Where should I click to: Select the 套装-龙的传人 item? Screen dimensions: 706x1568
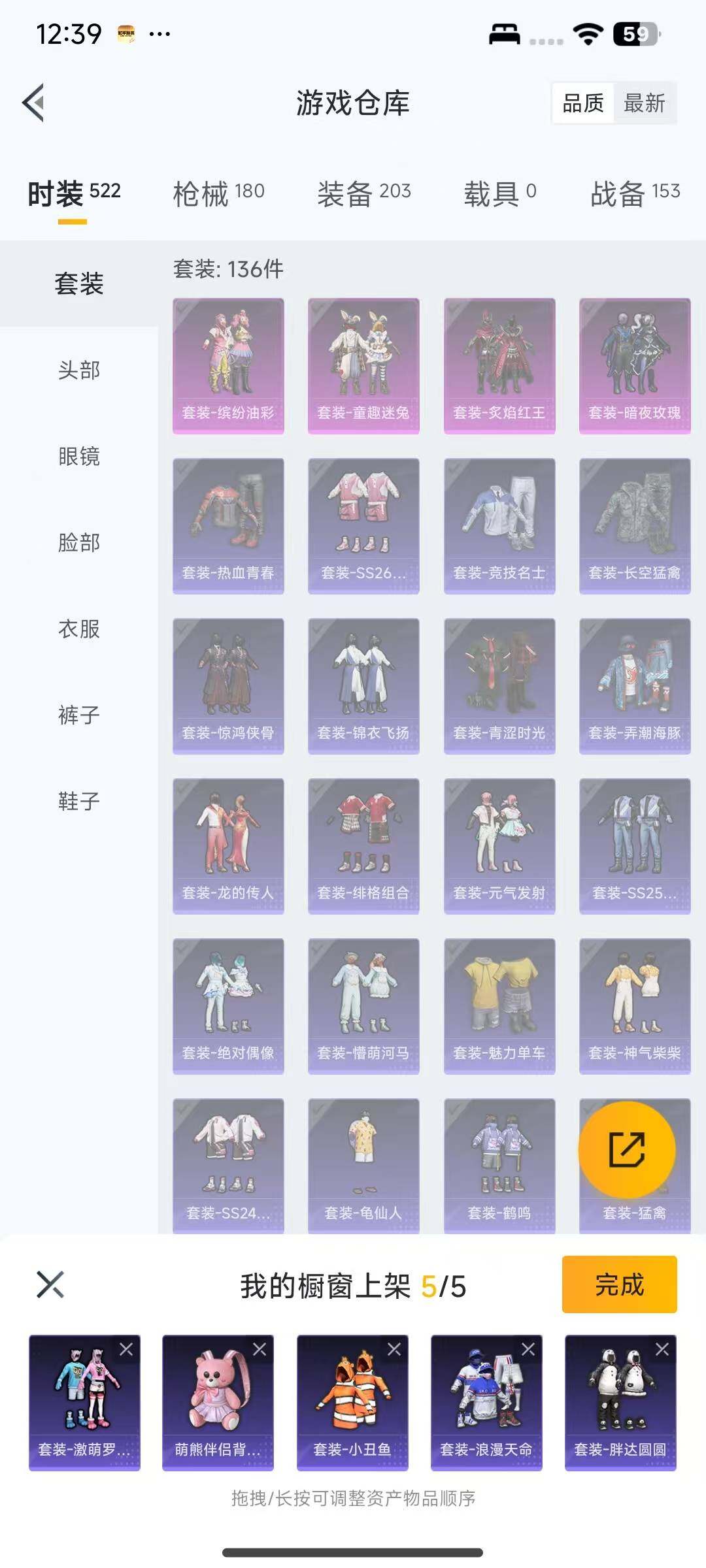pos(228,845)
